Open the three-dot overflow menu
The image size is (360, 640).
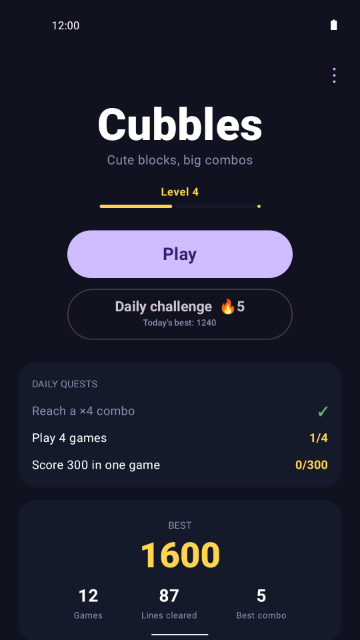(334, 76)
